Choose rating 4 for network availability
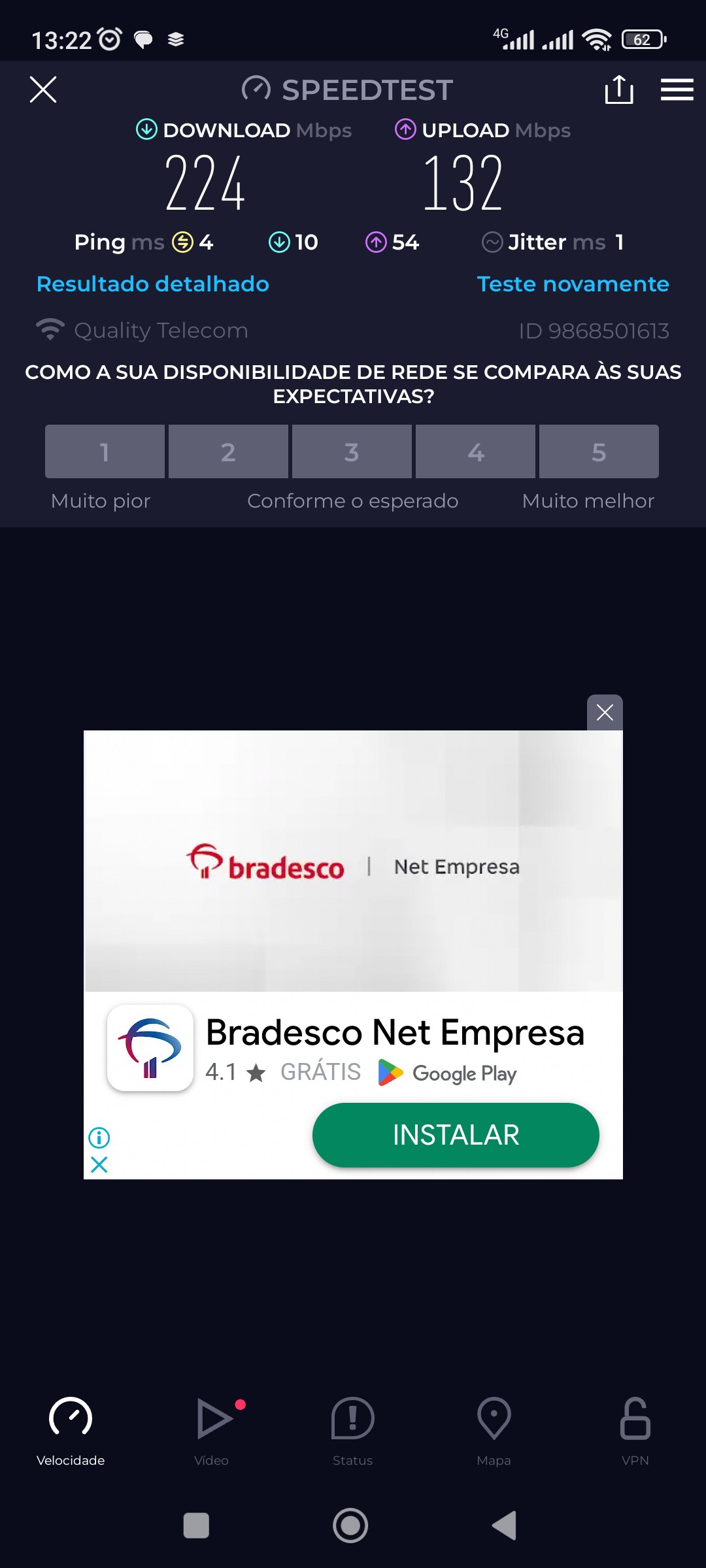 click(x=475, y=451)
